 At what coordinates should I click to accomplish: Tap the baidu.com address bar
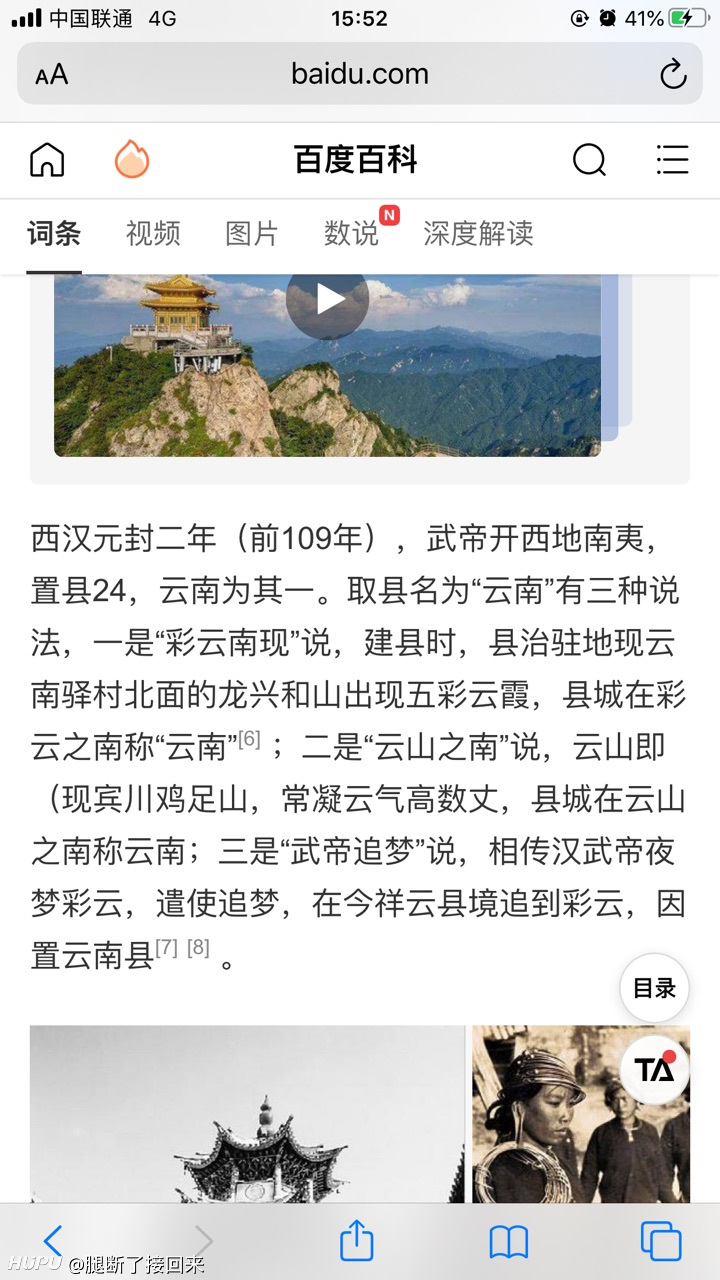click(x=360, y=74)
